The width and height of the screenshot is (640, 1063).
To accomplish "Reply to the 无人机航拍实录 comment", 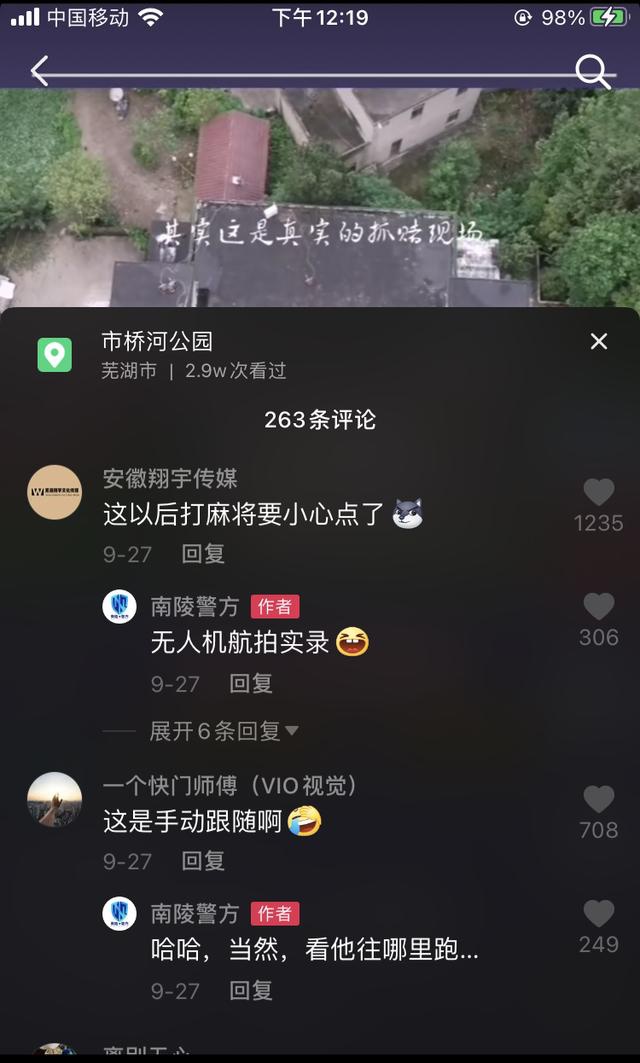I will pyautogui.click(x=251, y=684).
